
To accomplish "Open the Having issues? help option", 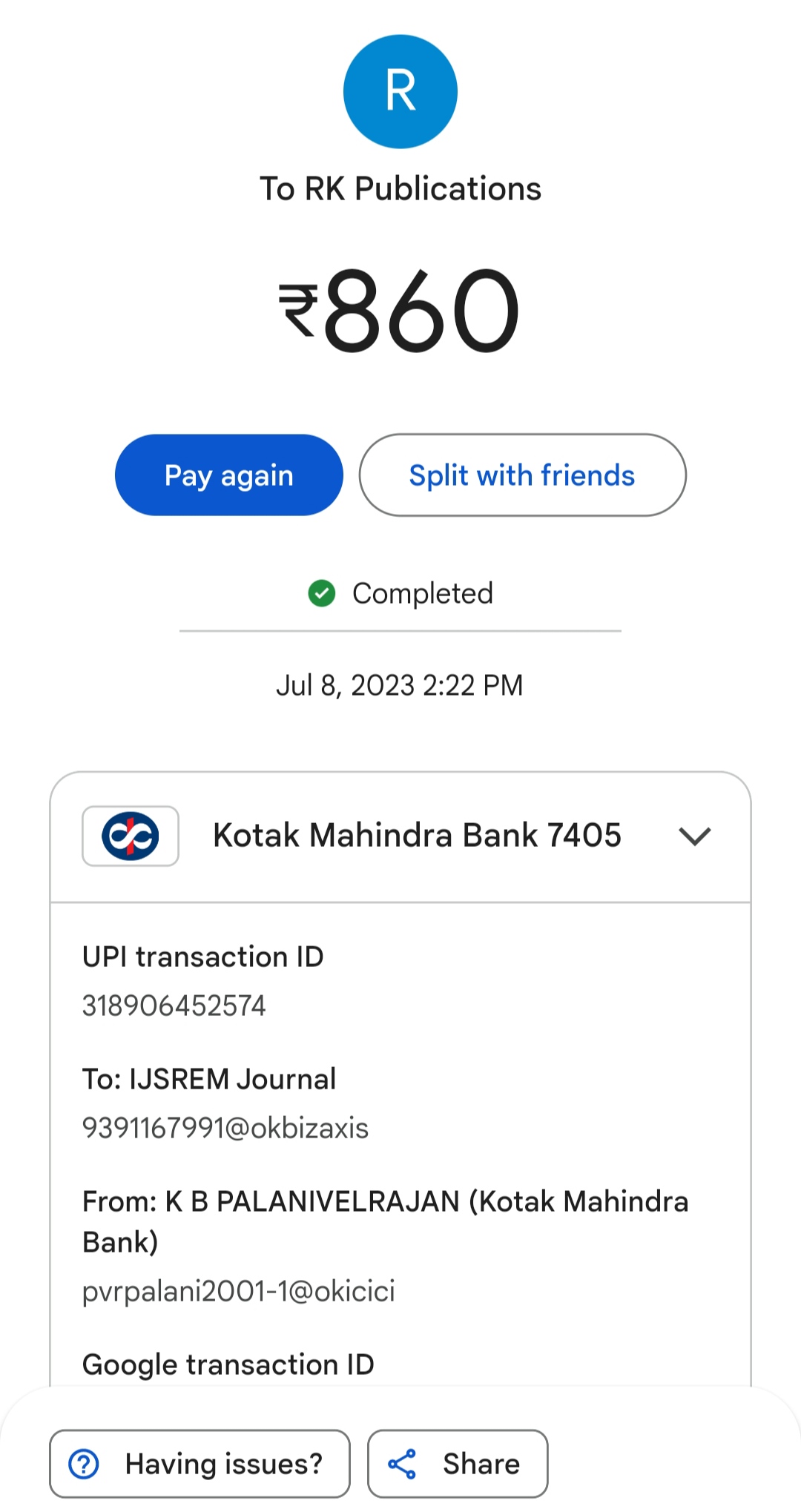I will tap(200, 1464).
